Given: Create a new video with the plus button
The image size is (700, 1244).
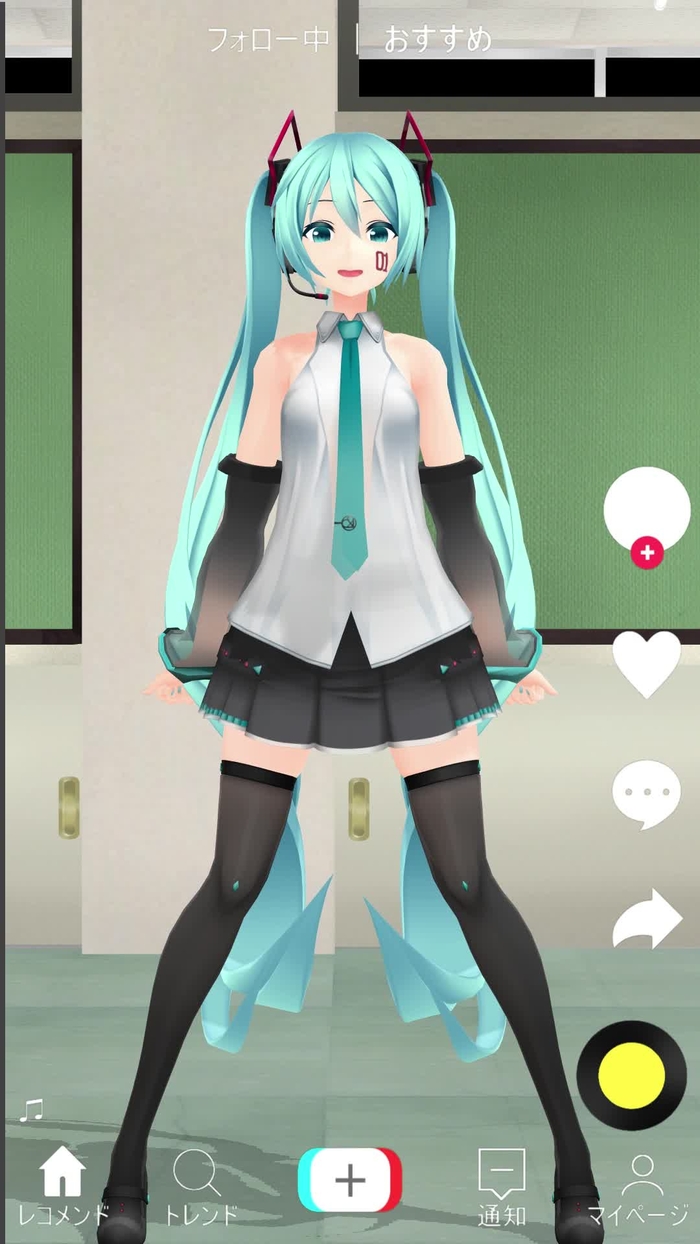Looking at the screenshot, I should [350, 1180].
